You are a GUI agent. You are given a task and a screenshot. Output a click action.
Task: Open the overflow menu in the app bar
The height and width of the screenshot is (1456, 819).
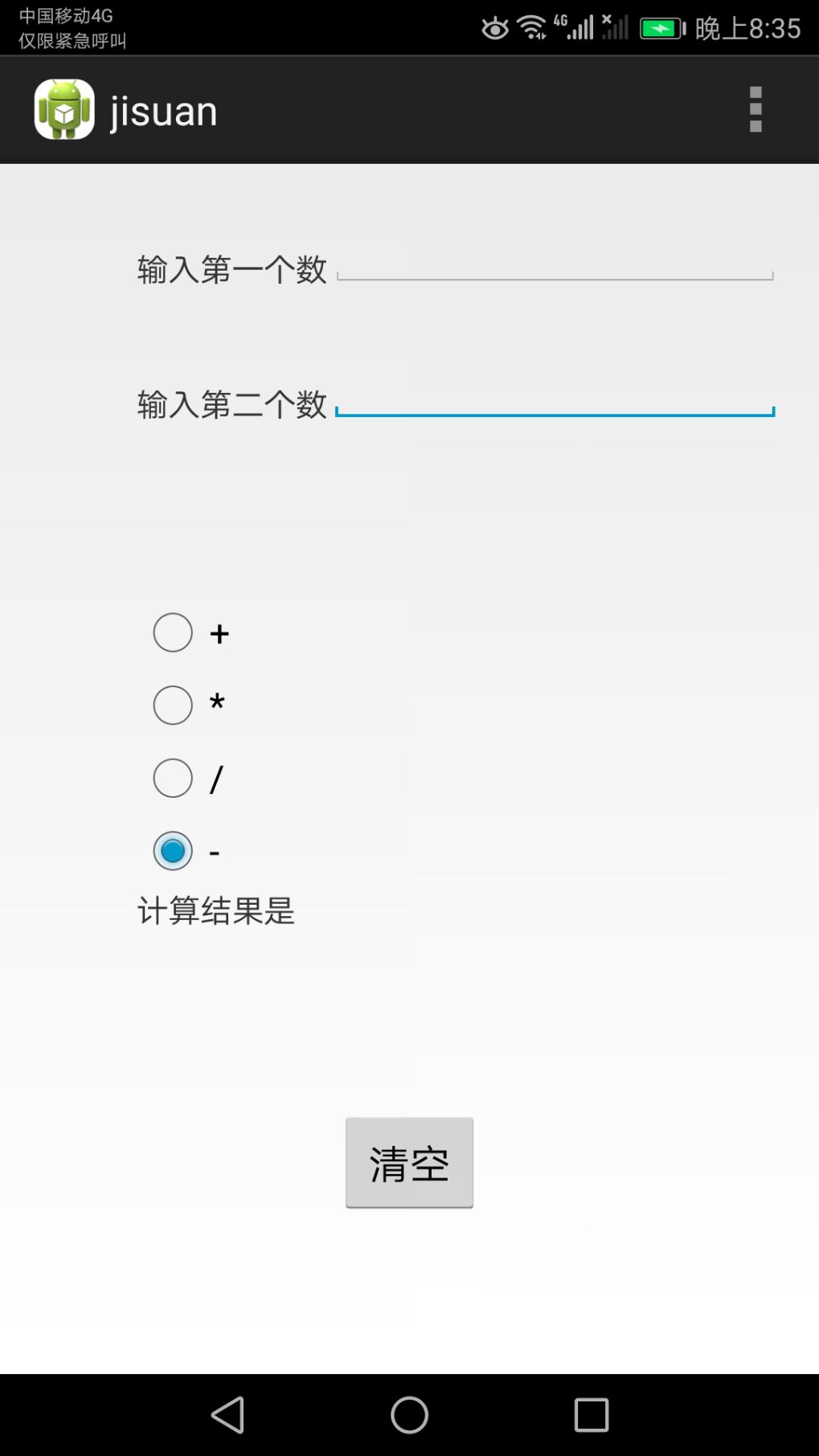(x=755, y=109)
